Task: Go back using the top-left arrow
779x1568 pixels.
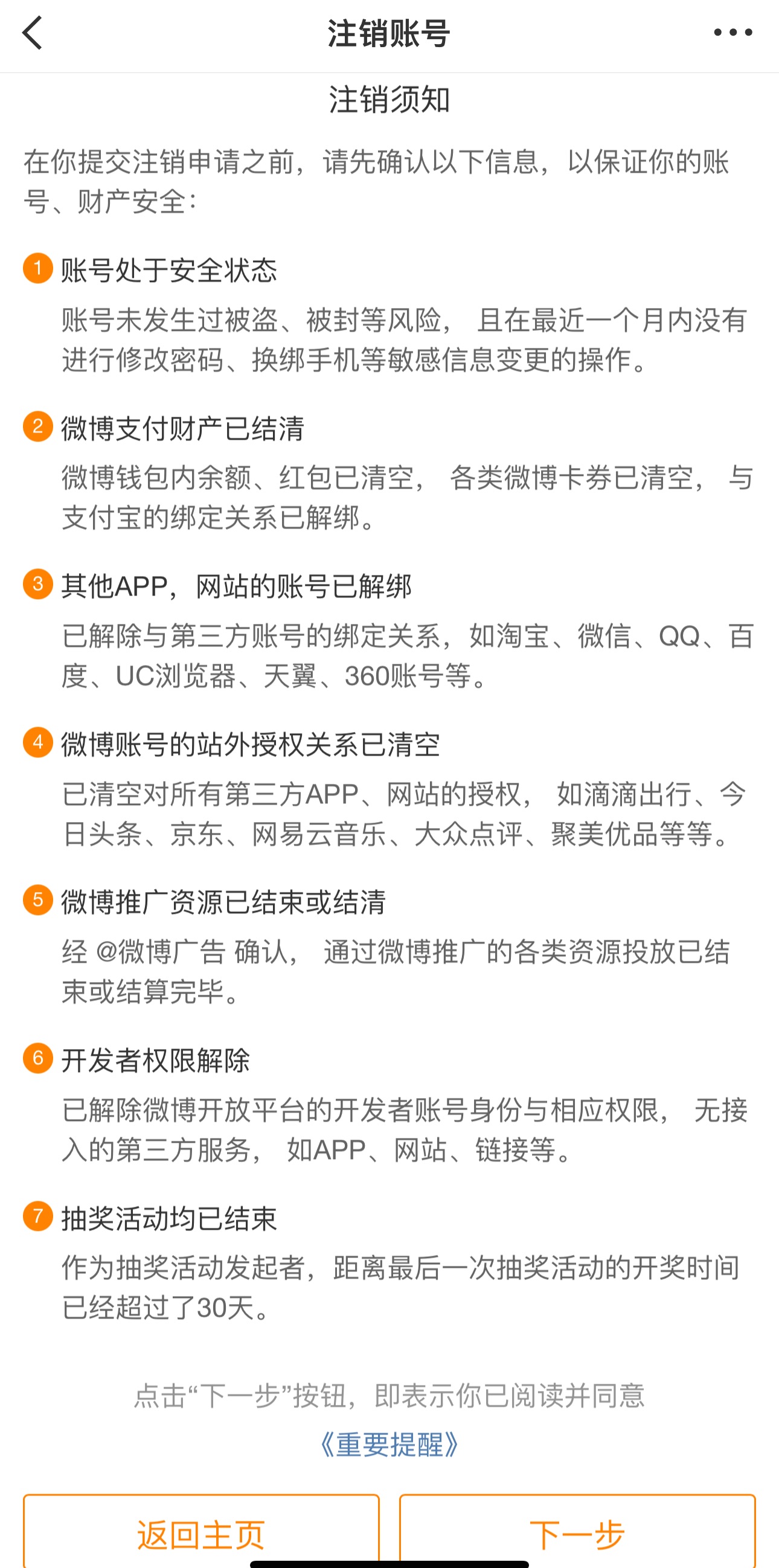Action: click(33, 33)
